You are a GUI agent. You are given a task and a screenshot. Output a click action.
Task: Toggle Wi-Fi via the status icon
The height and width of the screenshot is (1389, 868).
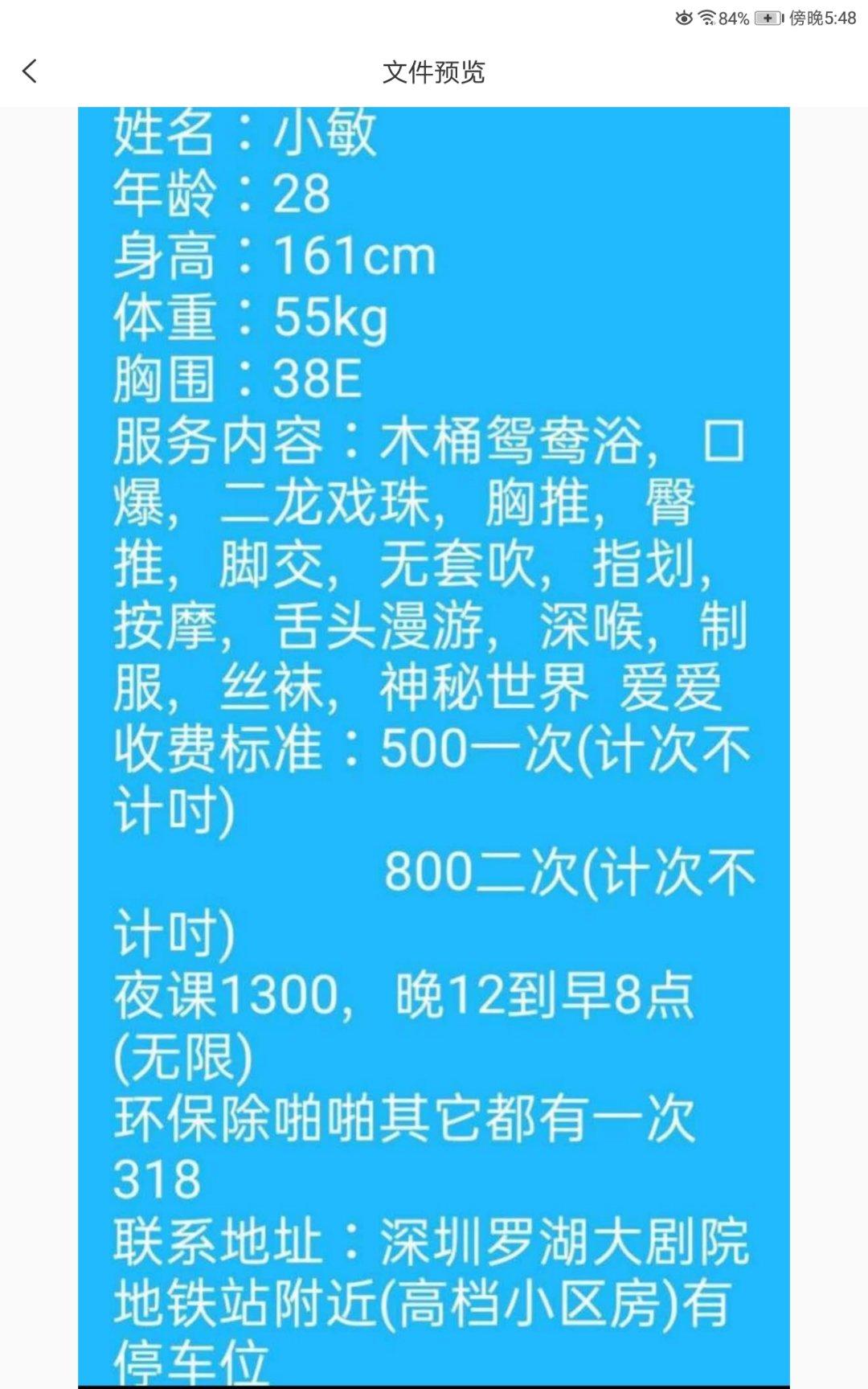pos(708,16)
